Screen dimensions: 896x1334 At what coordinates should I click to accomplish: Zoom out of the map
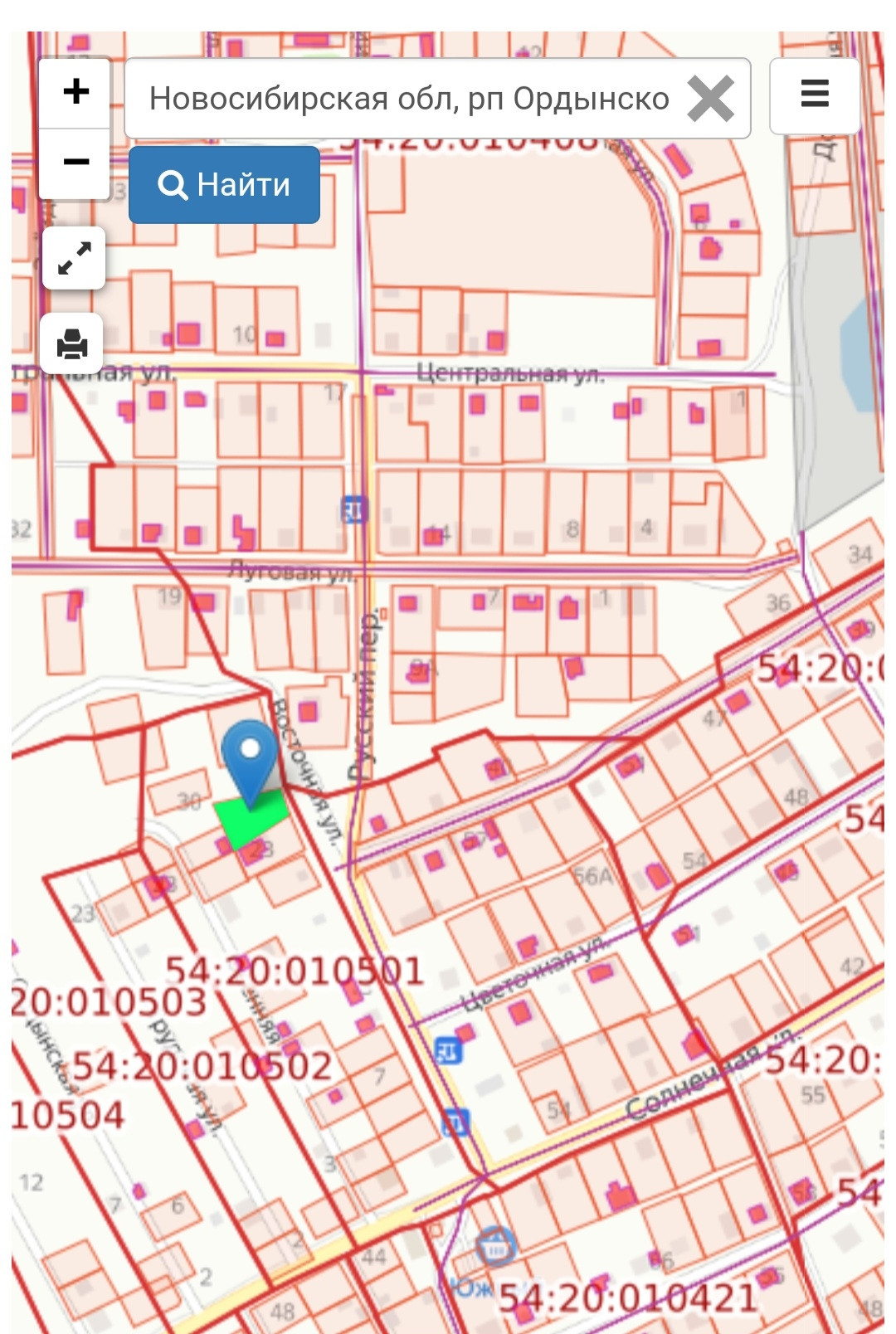tap(75, 163)
